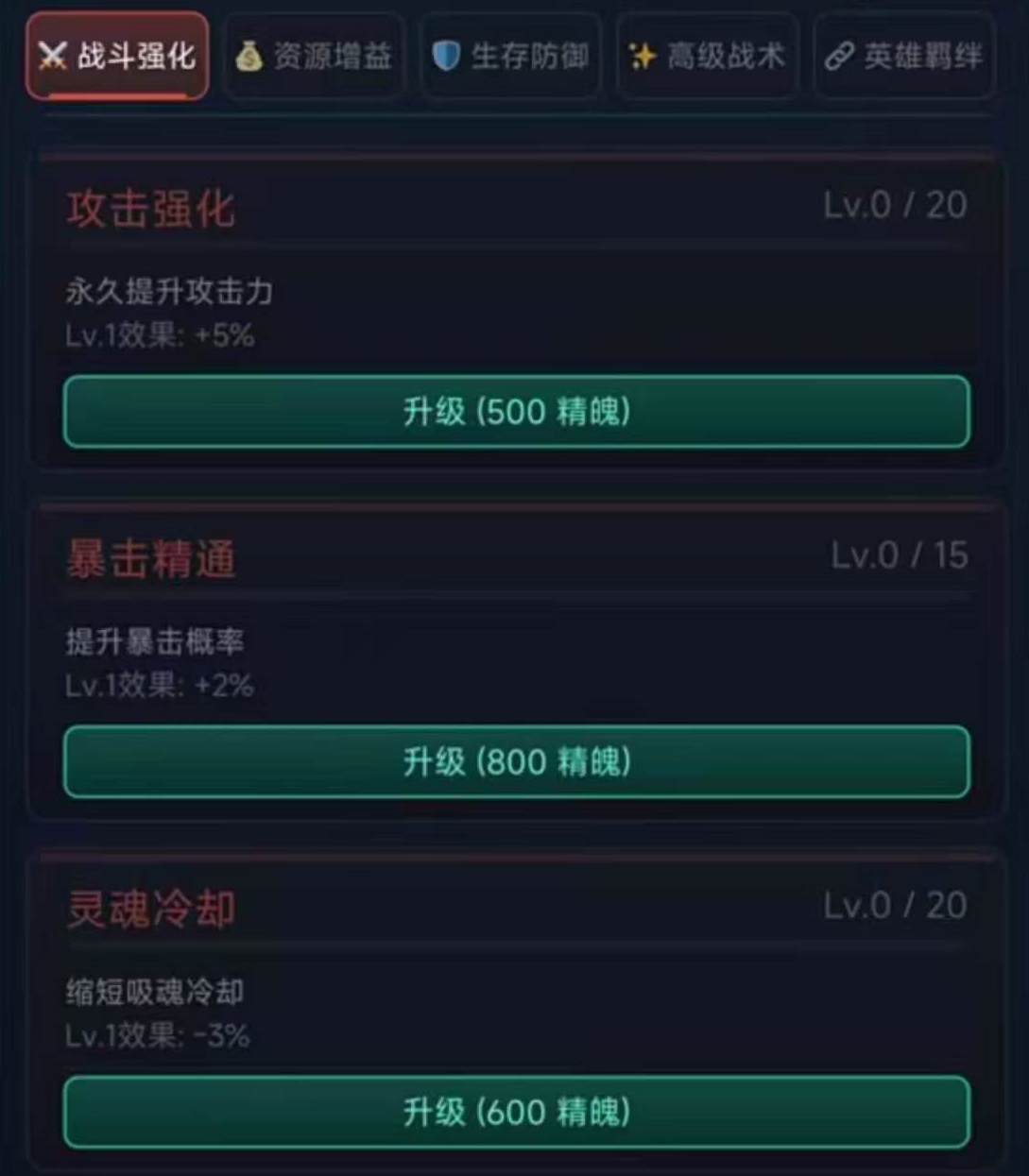1029x1176 pixels.
Task: Select the 战斗强化 tab
Action: point(117,57)
